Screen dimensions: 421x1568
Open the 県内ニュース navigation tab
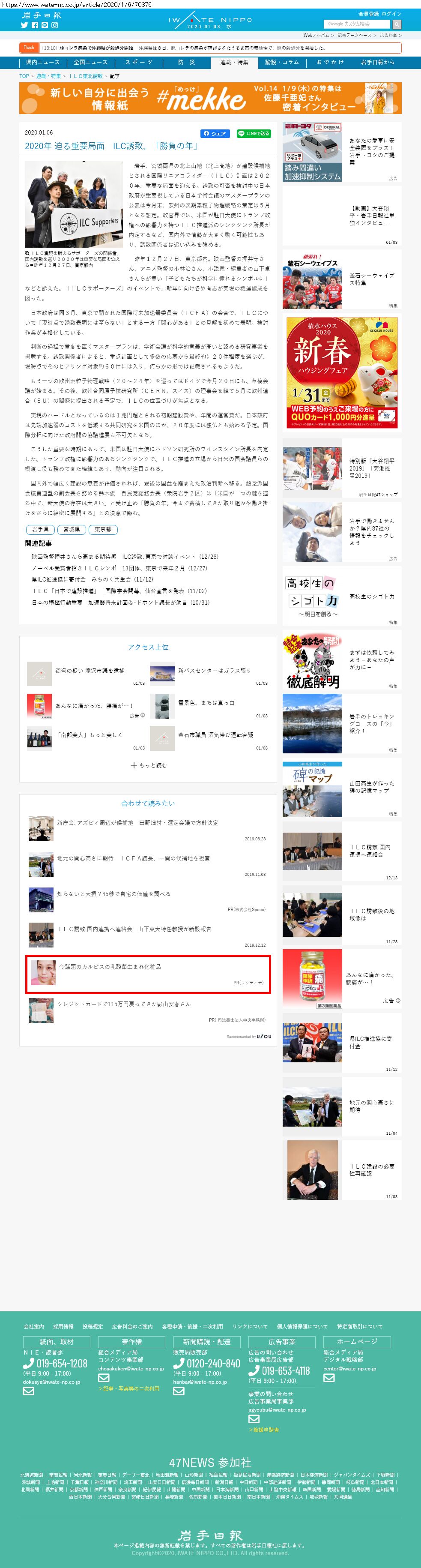[x=43, y=62]
